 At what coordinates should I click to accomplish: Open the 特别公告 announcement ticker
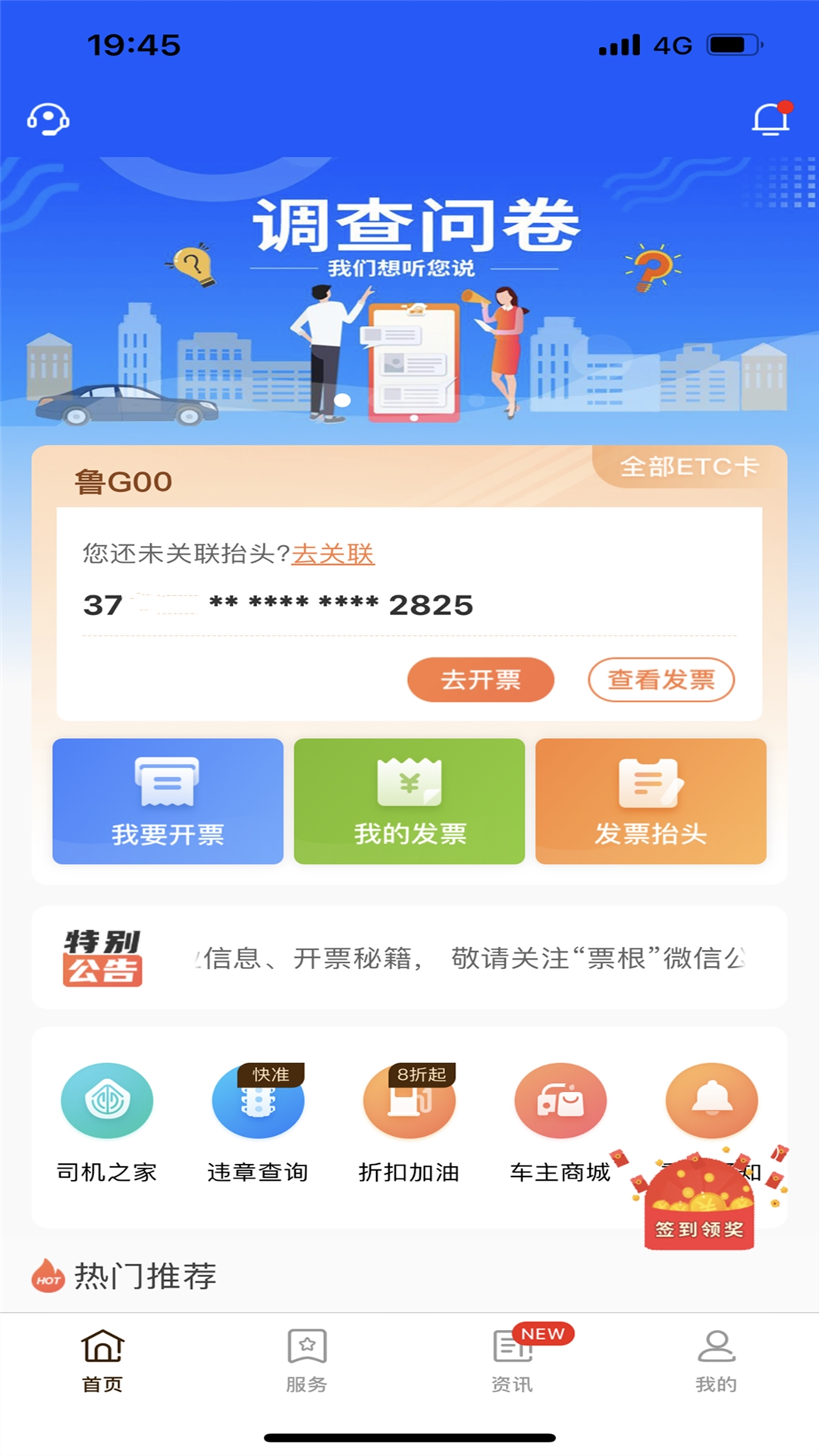pos(409,957)
